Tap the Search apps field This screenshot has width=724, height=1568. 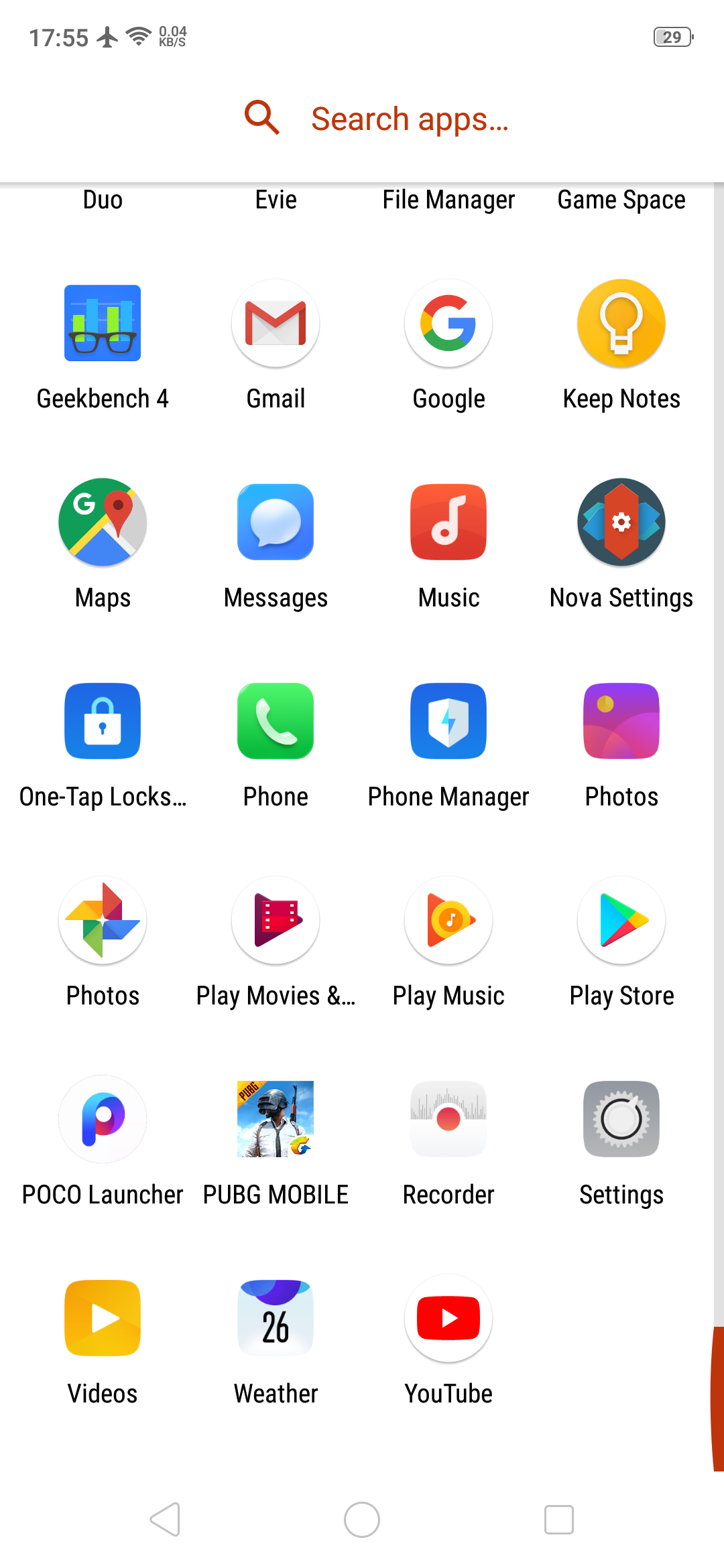tap(409, 119)
